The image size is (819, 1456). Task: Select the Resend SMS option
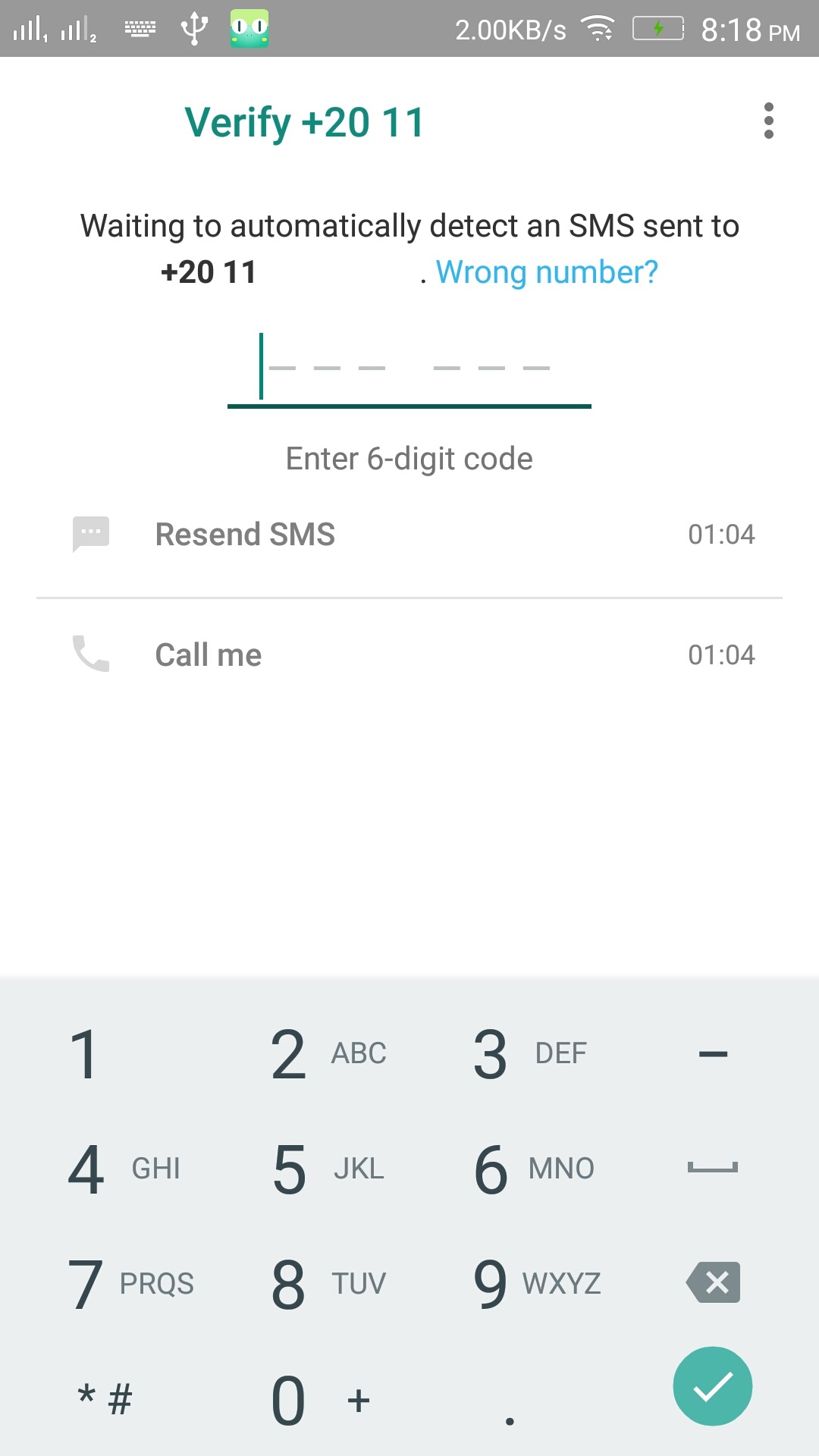[409, 535]
